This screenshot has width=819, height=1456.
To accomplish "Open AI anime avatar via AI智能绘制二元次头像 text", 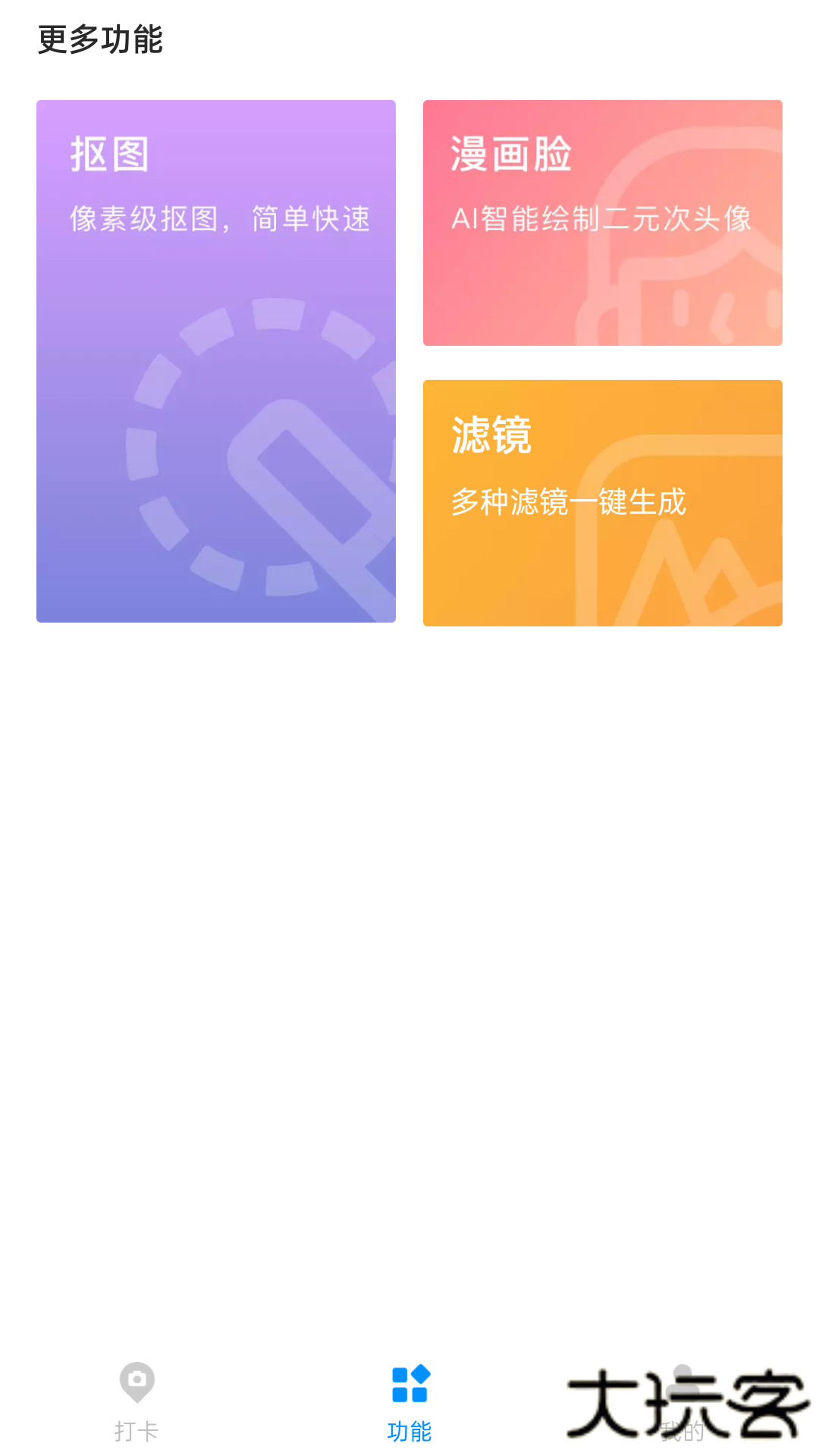I will (x=601, y=219).
